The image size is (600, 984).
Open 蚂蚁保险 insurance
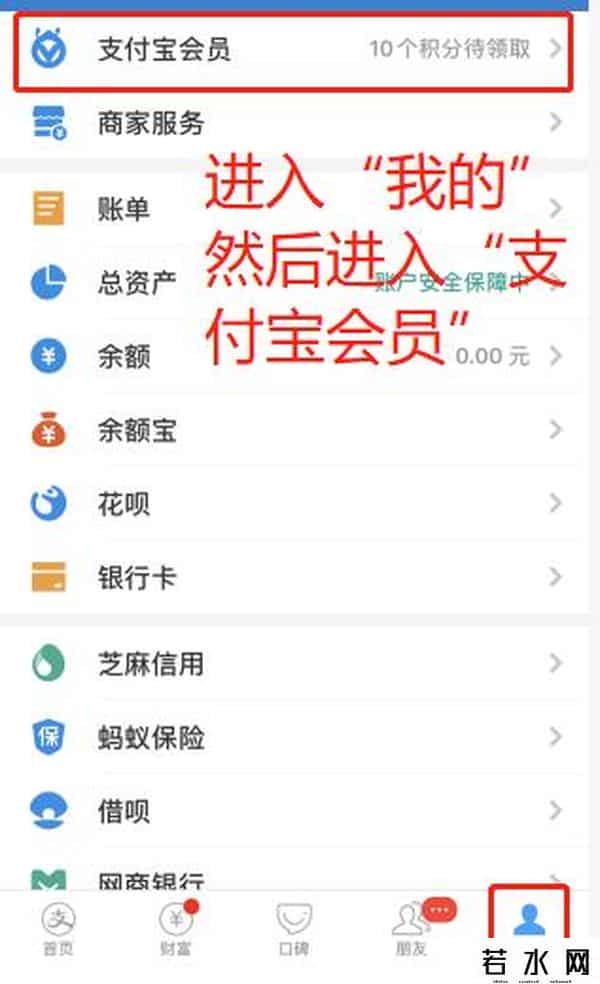pos(290,737)
